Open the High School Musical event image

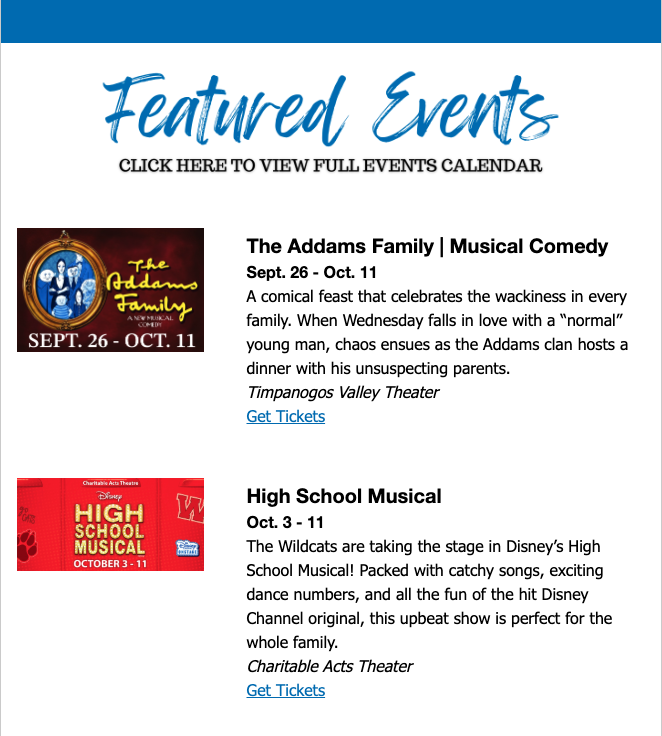(110, 524)
